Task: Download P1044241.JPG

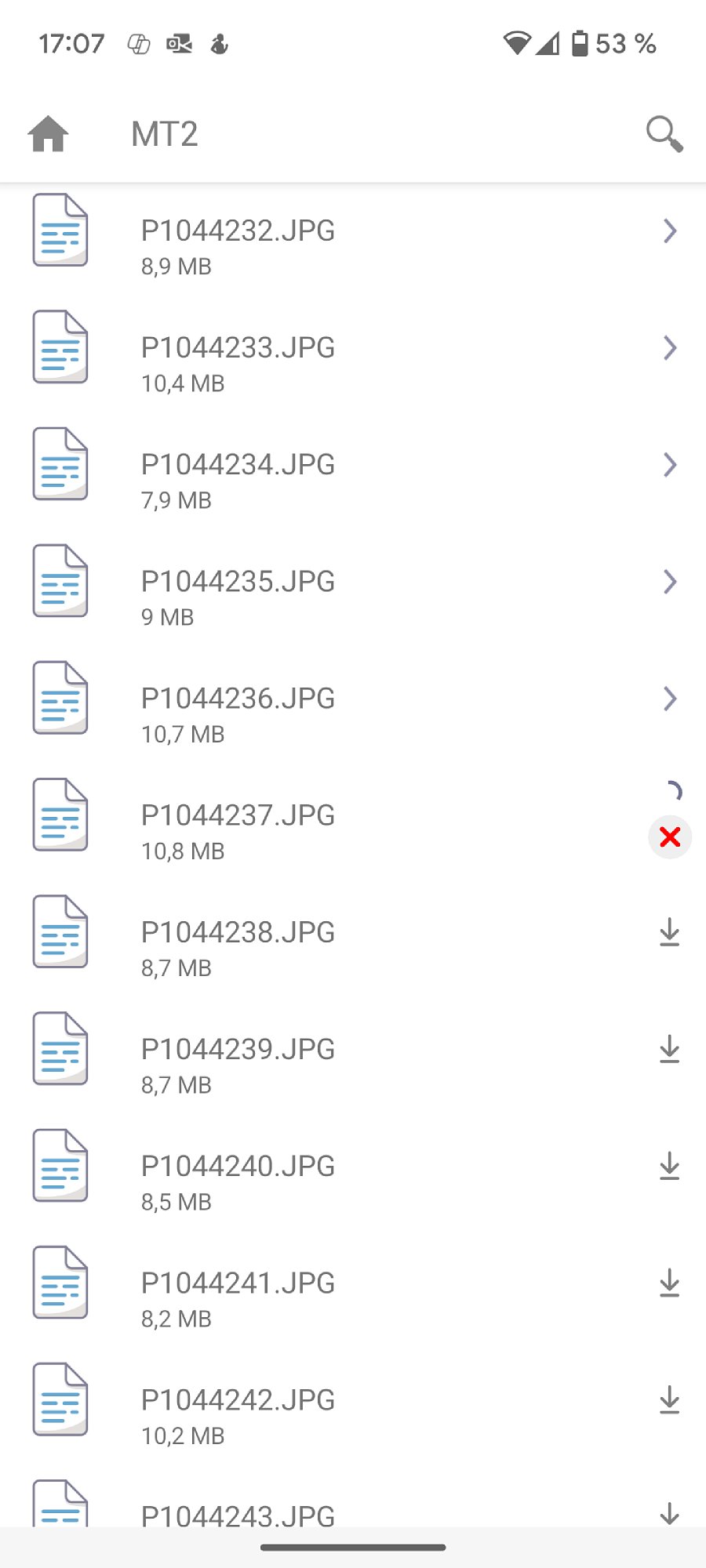Action: pyautogui.click(x=669, y=1283)
